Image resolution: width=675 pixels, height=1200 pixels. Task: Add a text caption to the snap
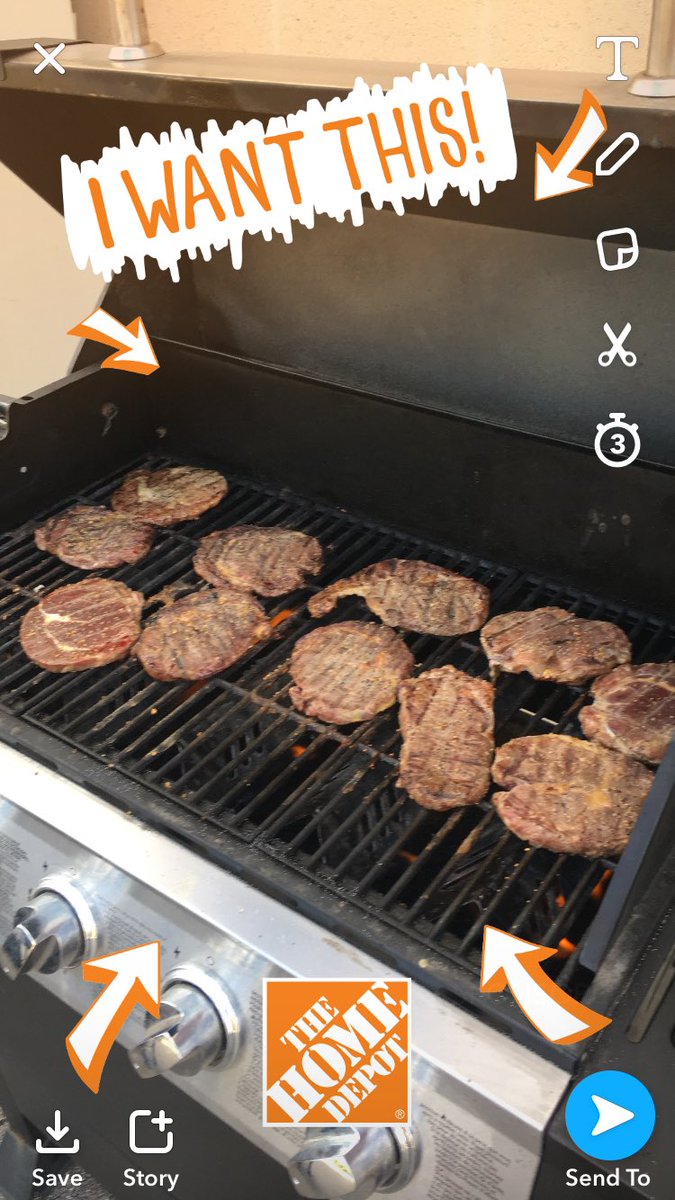[x=617, y=59]
